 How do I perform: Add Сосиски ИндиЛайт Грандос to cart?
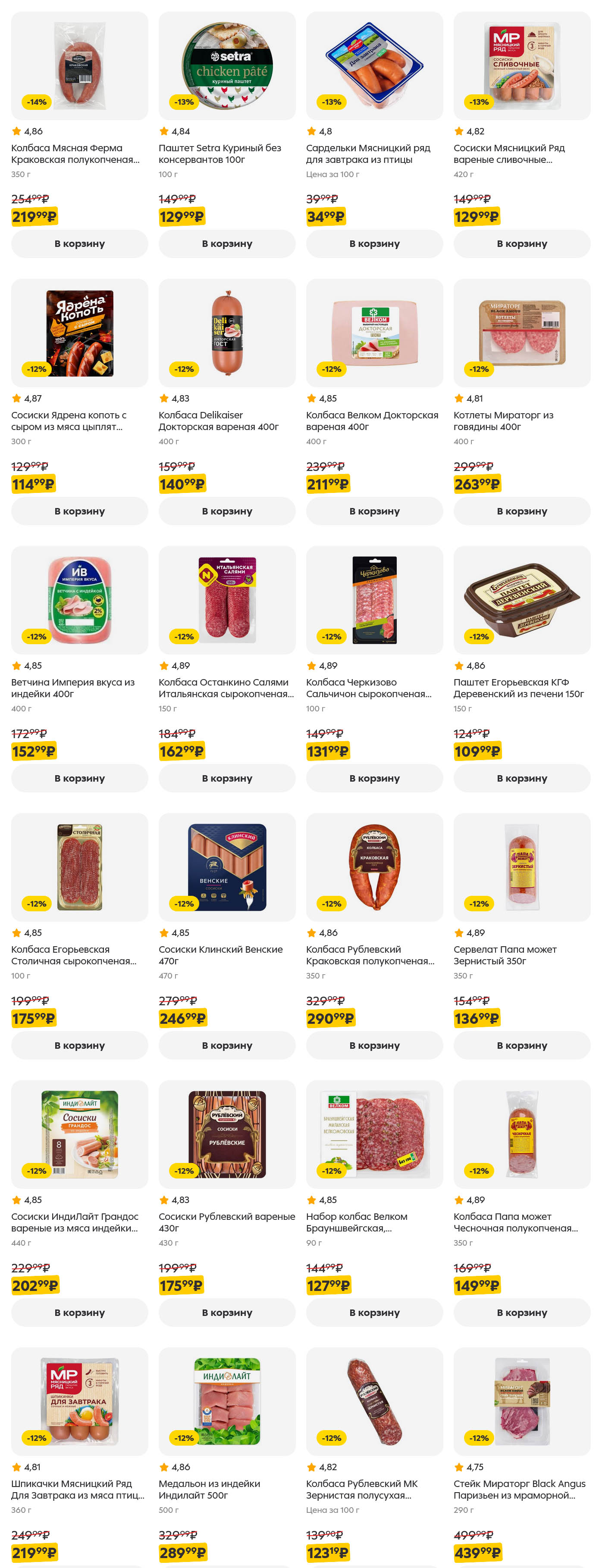click(79, 1312)
